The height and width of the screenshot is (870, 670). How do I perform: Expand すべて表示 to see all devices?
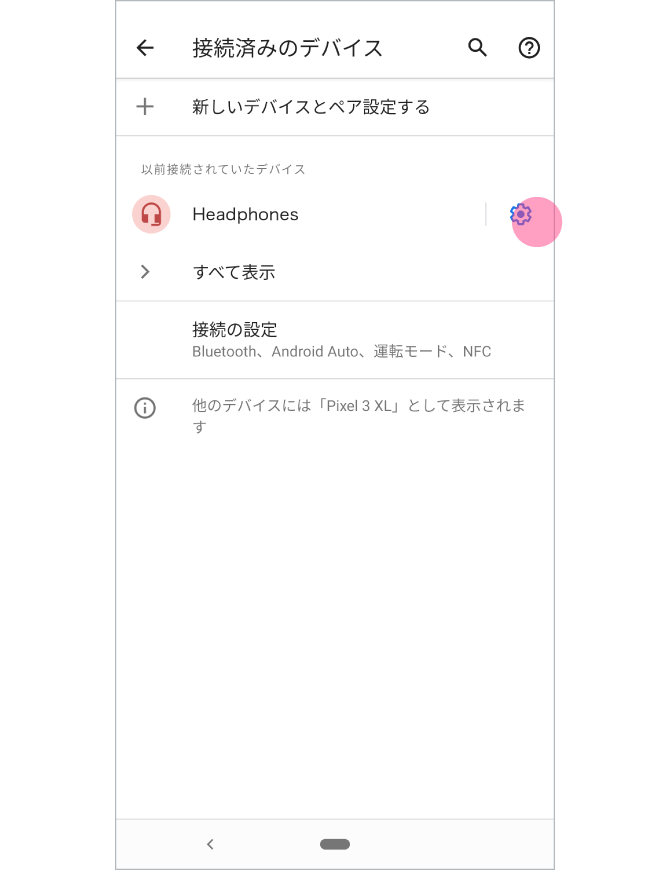pyautogui.click(x=233, y=272)
